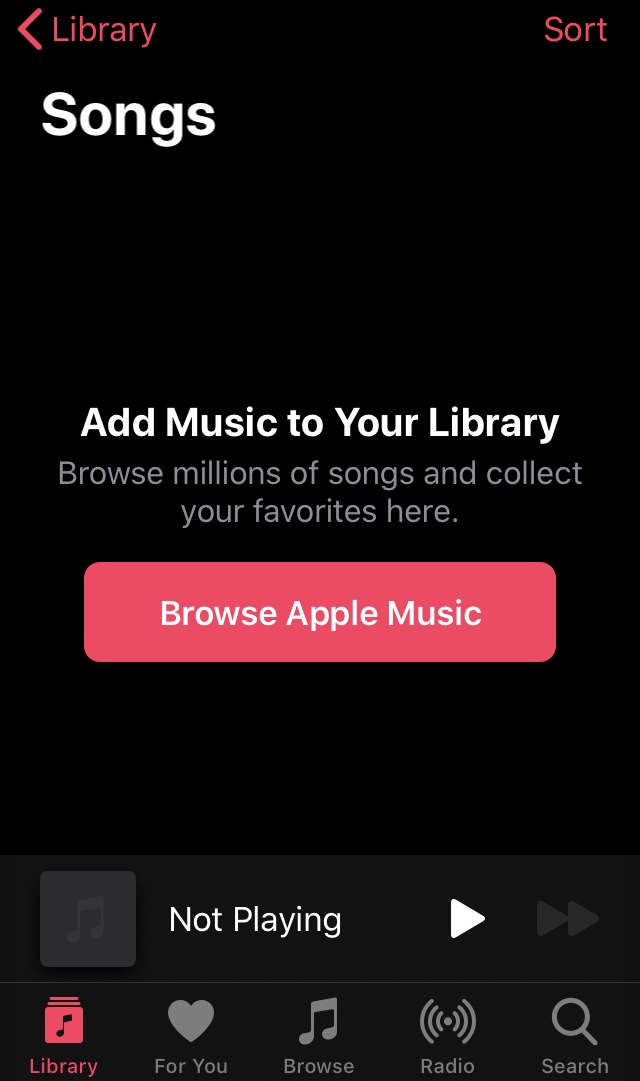Start playback with the play button
The image size is (640, 1081).
(x=466, y=918)
